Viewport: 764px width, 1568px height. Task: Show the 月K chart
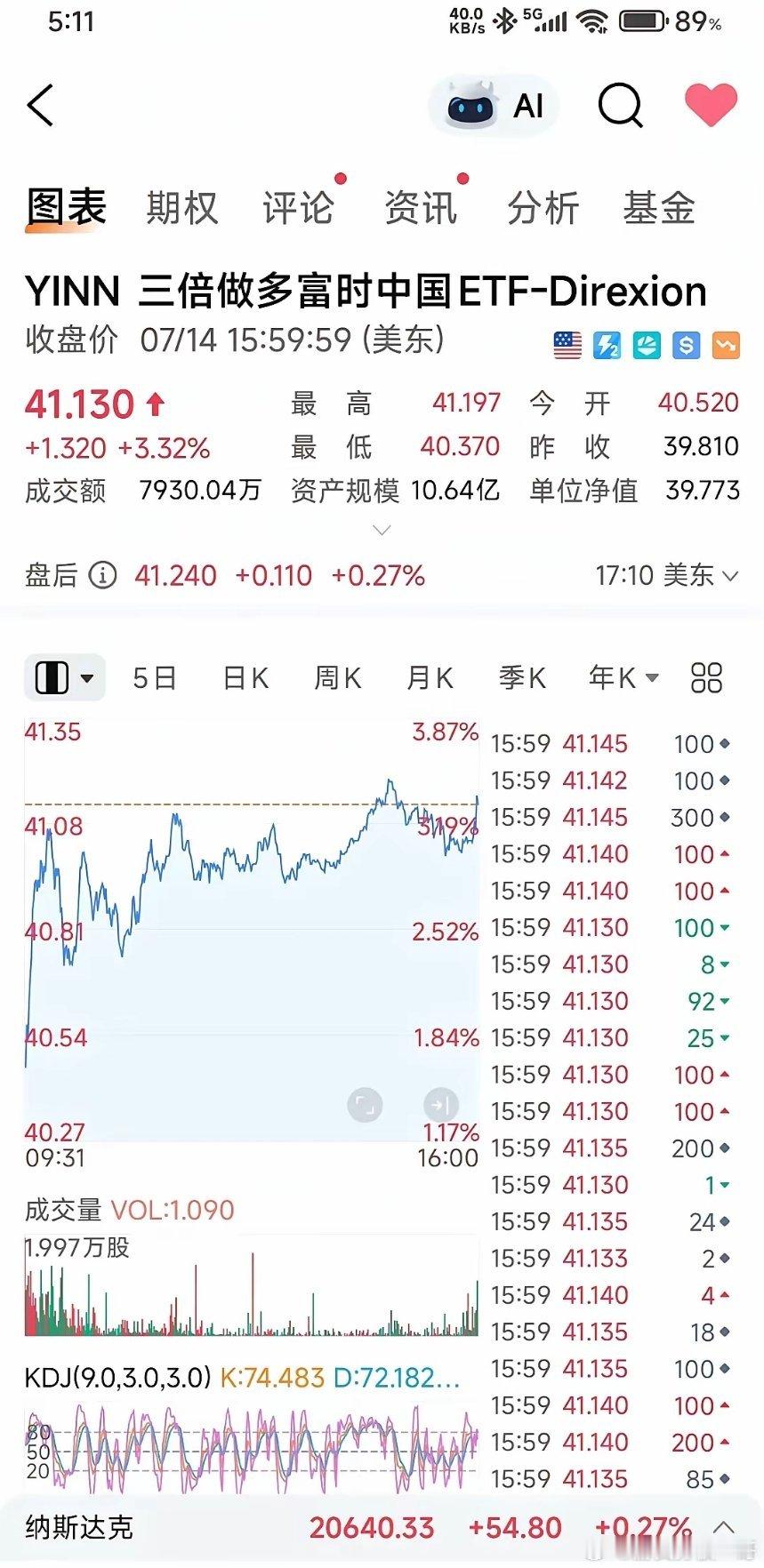430,678
